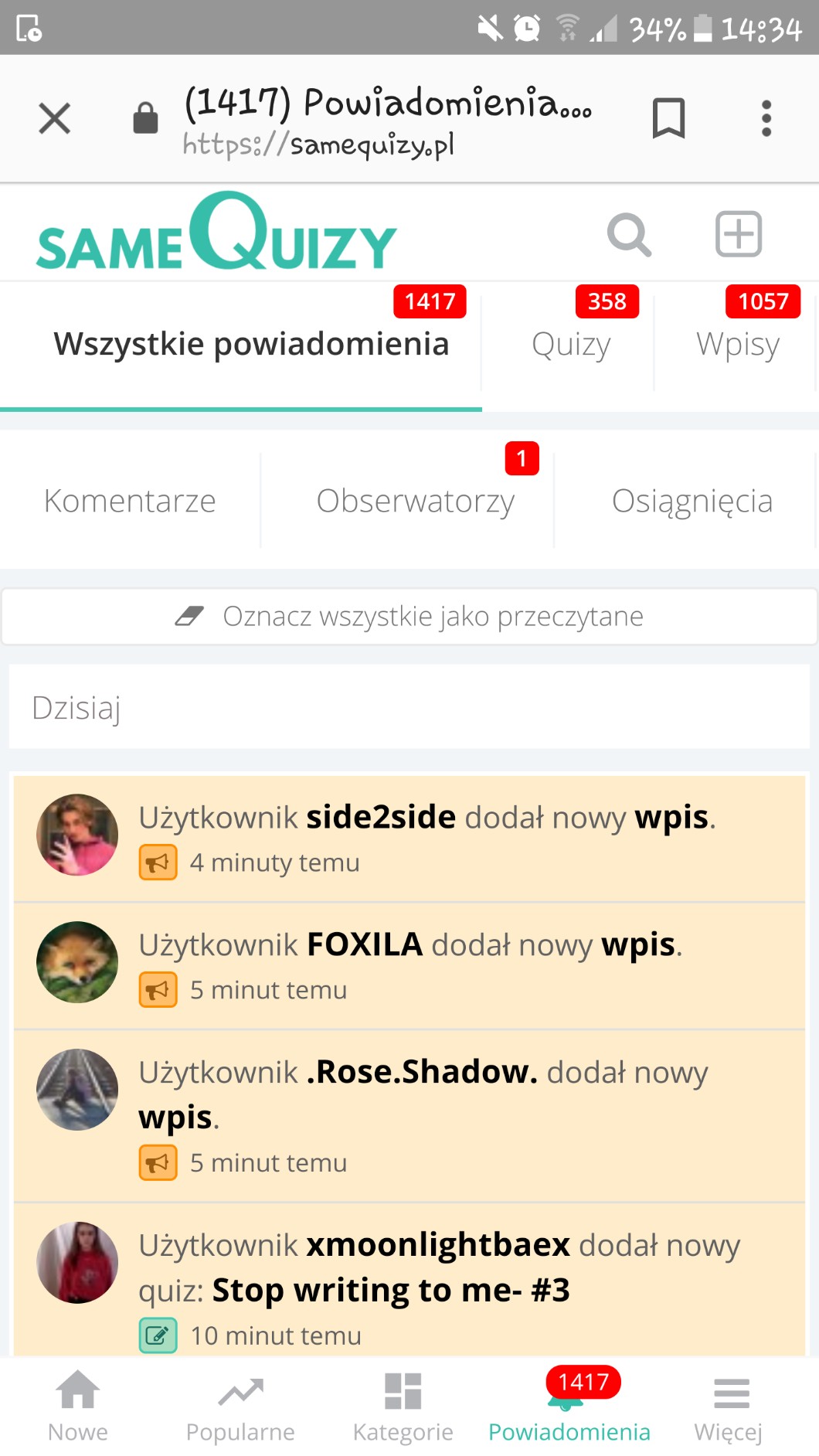Open the SameQuizy home logo

pos(216,233)
